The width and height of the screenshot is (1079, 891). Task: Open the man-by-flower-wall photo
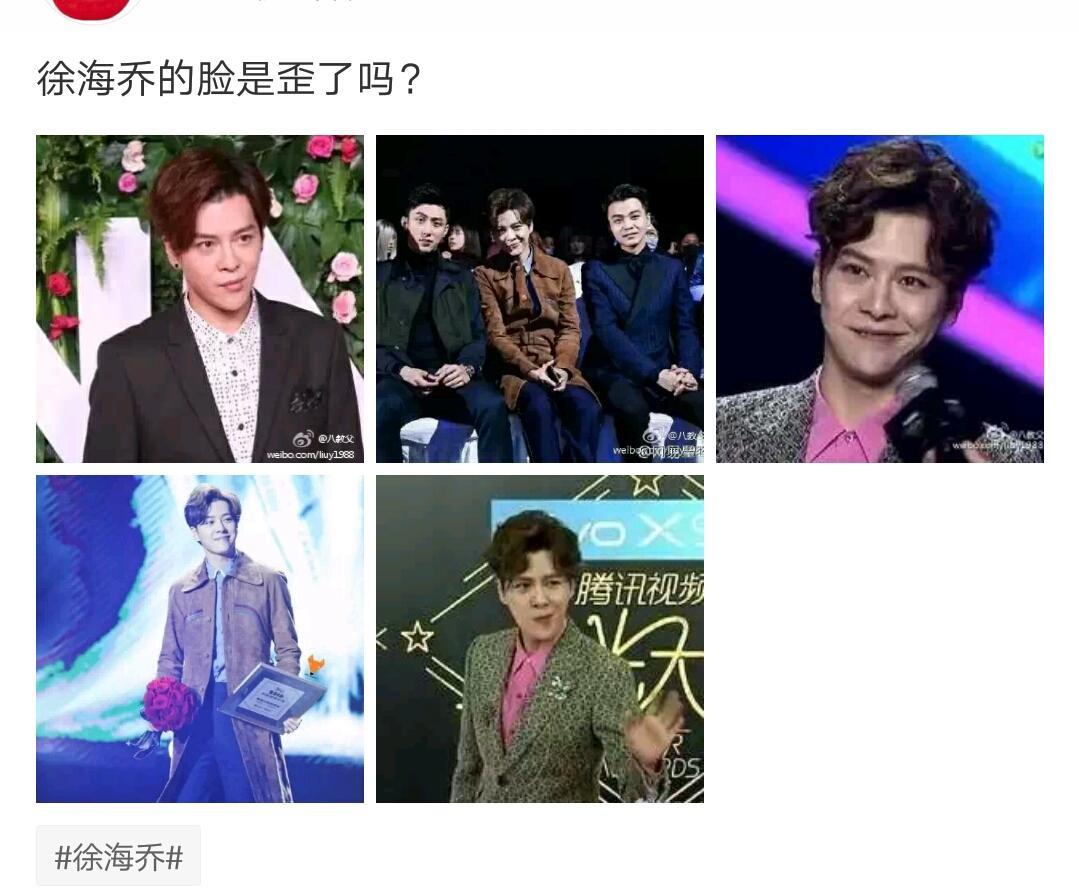[x=200, y=298]
